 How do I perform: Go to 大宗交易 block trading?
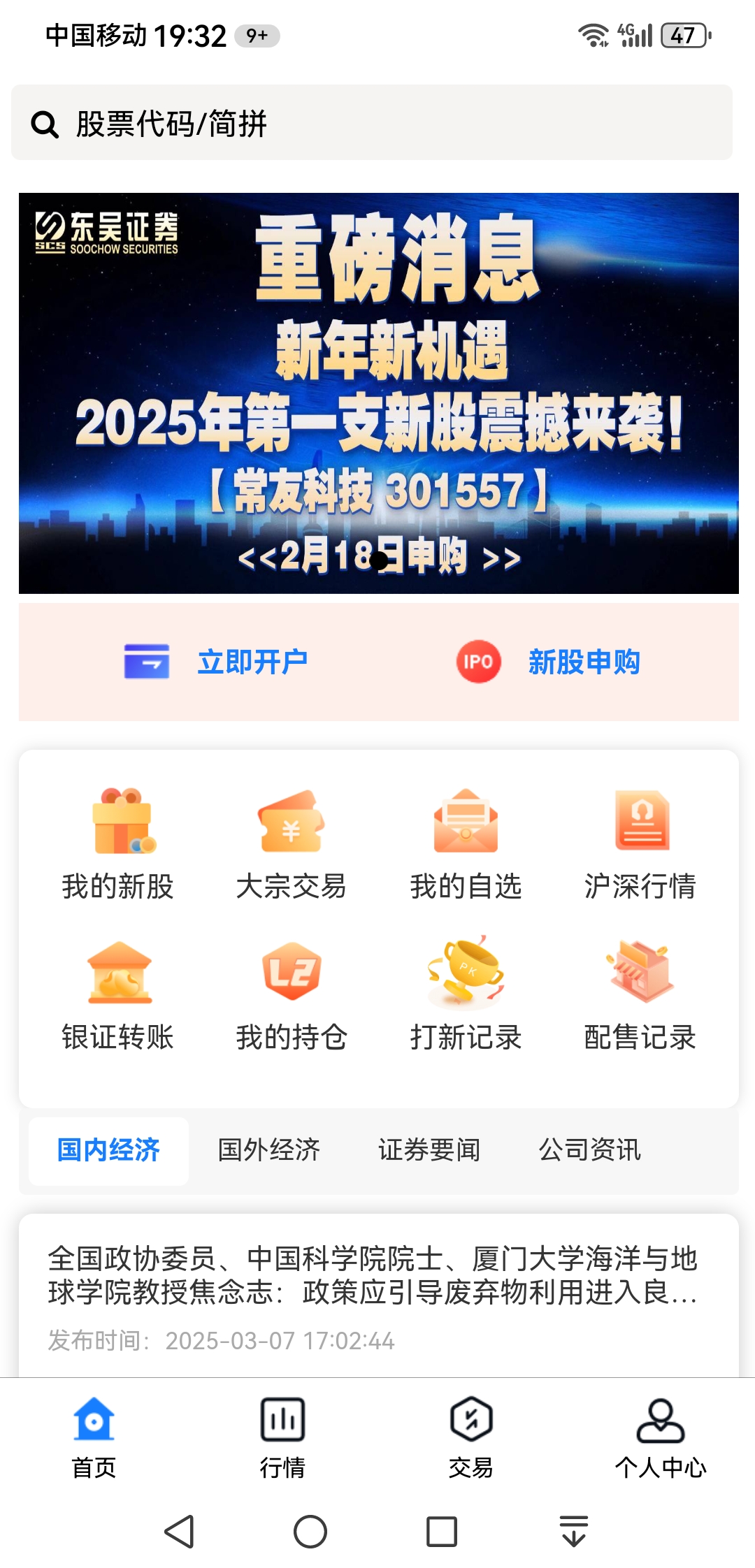point(291,844)
